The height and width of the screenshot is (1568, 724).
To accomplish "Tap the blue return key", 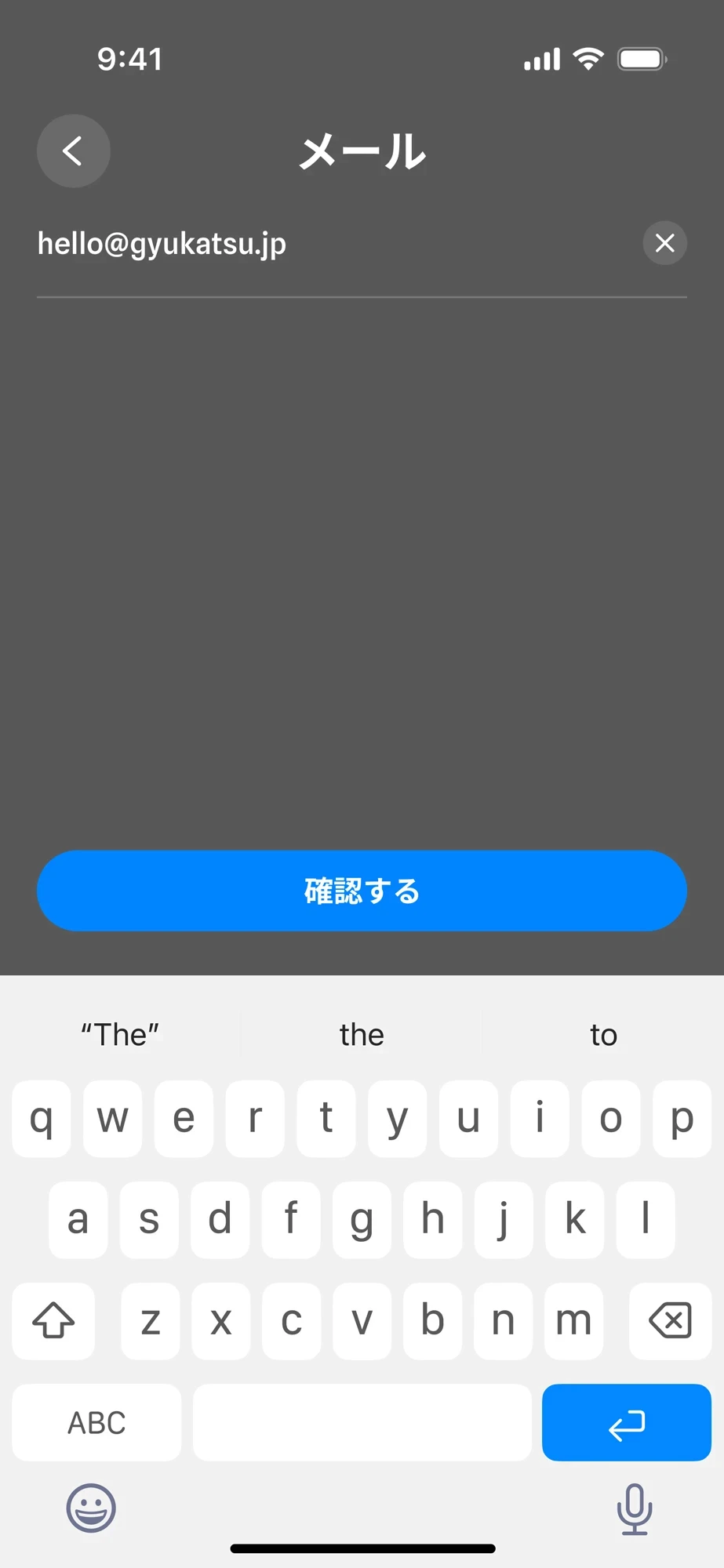I will pyautogui.click(x=627, y=1422).
